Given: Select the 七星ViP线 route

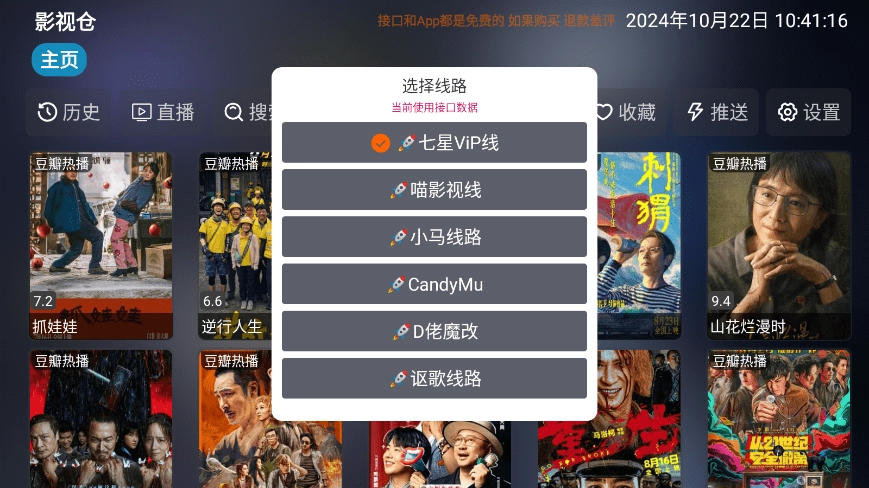Looking at the screenshot, I should tap(434, 143).
